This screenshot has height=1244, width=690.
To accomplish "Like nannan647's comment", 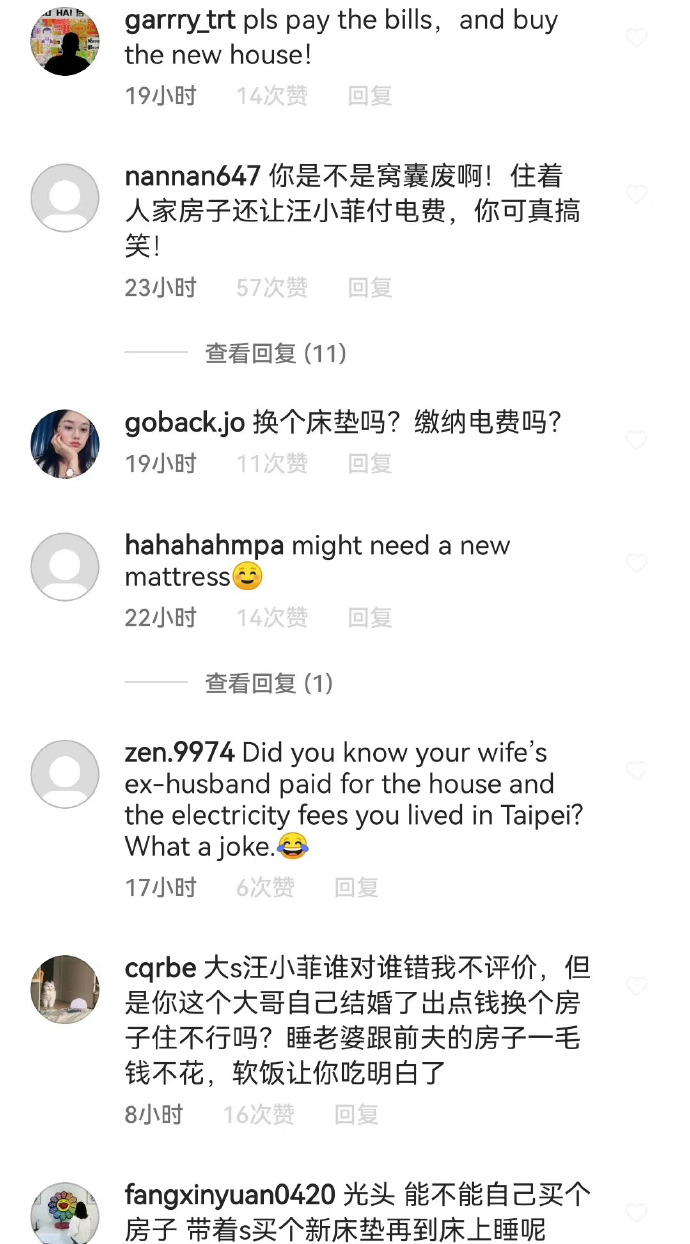I will [636, 194].
